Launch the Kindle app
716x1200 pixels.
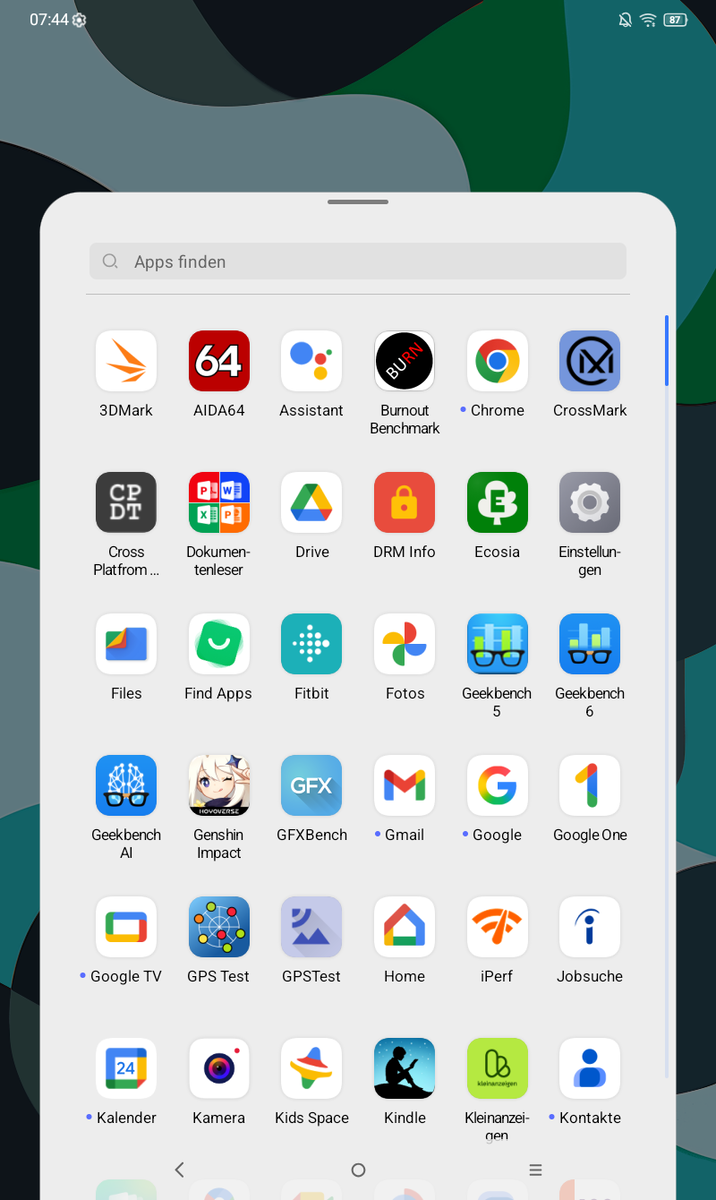click(404, 1068)
